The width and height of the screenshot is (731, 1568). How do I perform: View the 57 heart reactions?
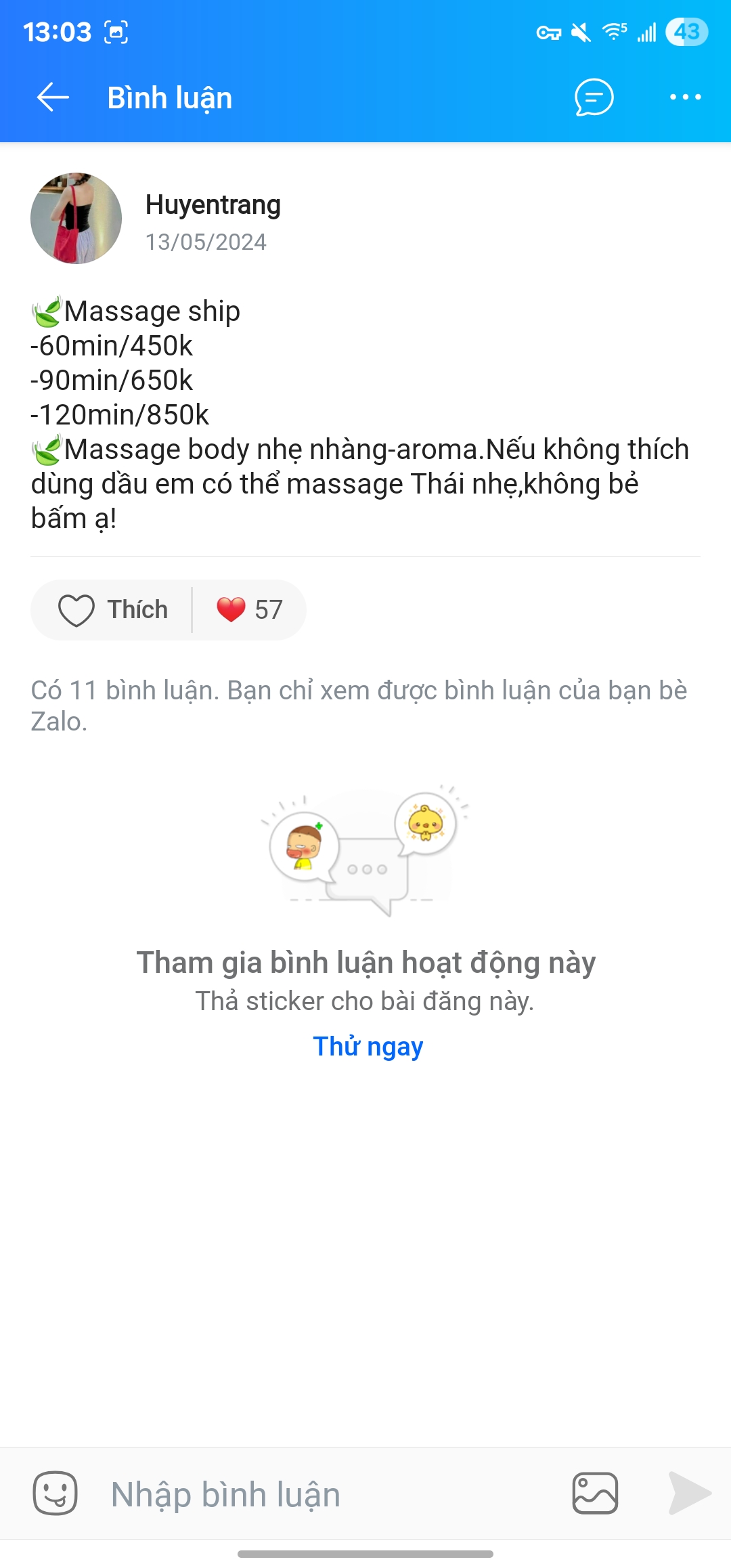coord(250,609)
